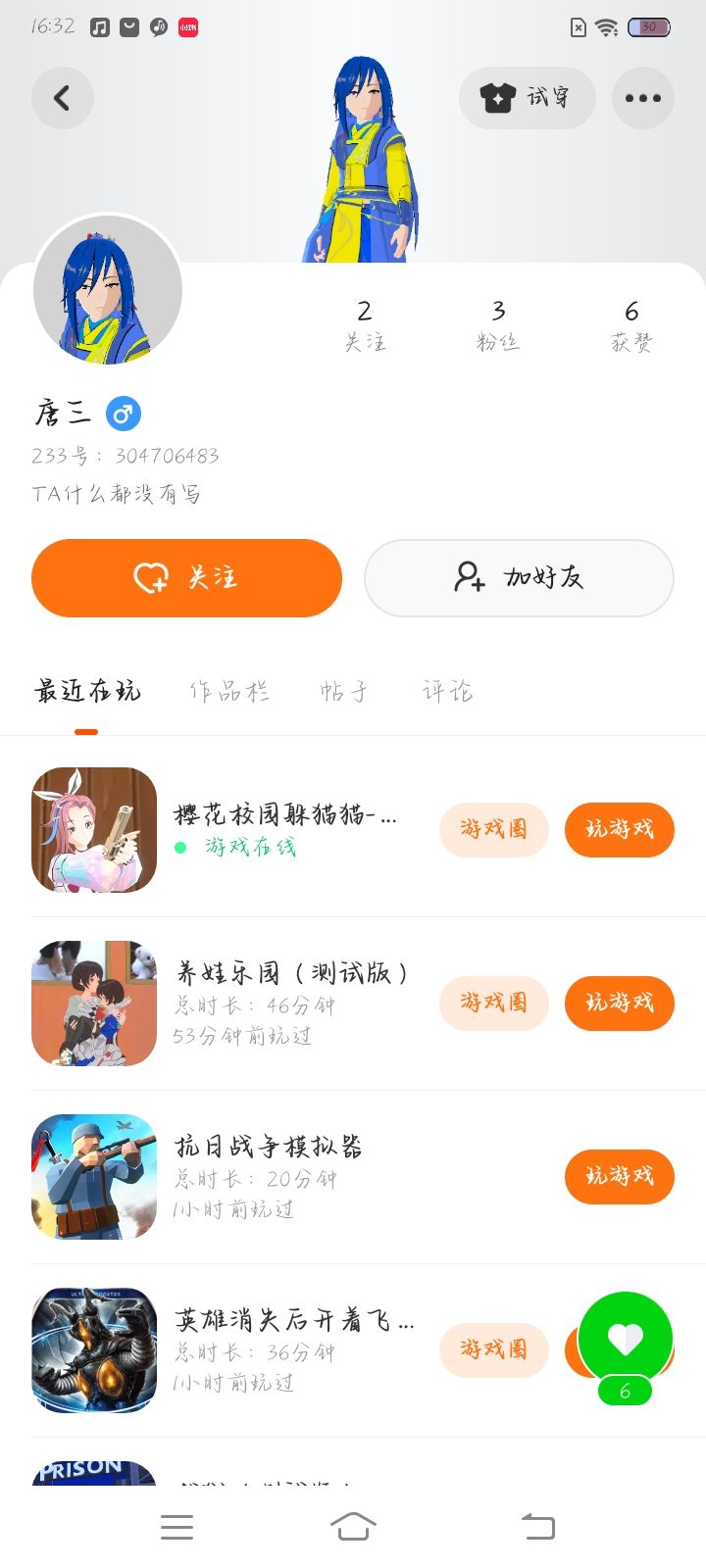Open 游戏圈 for 养娃乐园（测试版）
Screen dimensions: 706x1568
(x=493, y=1003)
